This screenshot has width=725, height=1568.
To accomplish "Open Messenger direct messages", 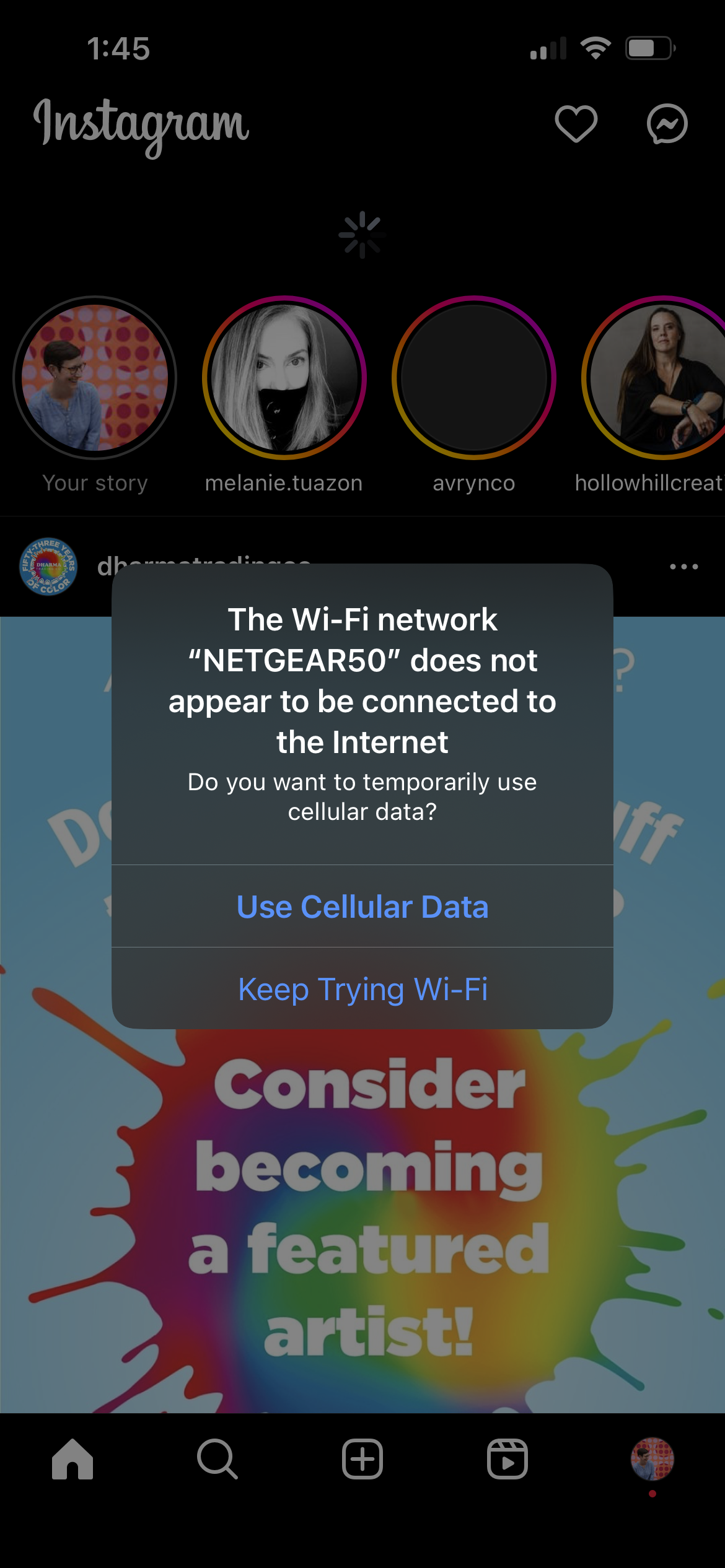I will [x=667, y=123].
